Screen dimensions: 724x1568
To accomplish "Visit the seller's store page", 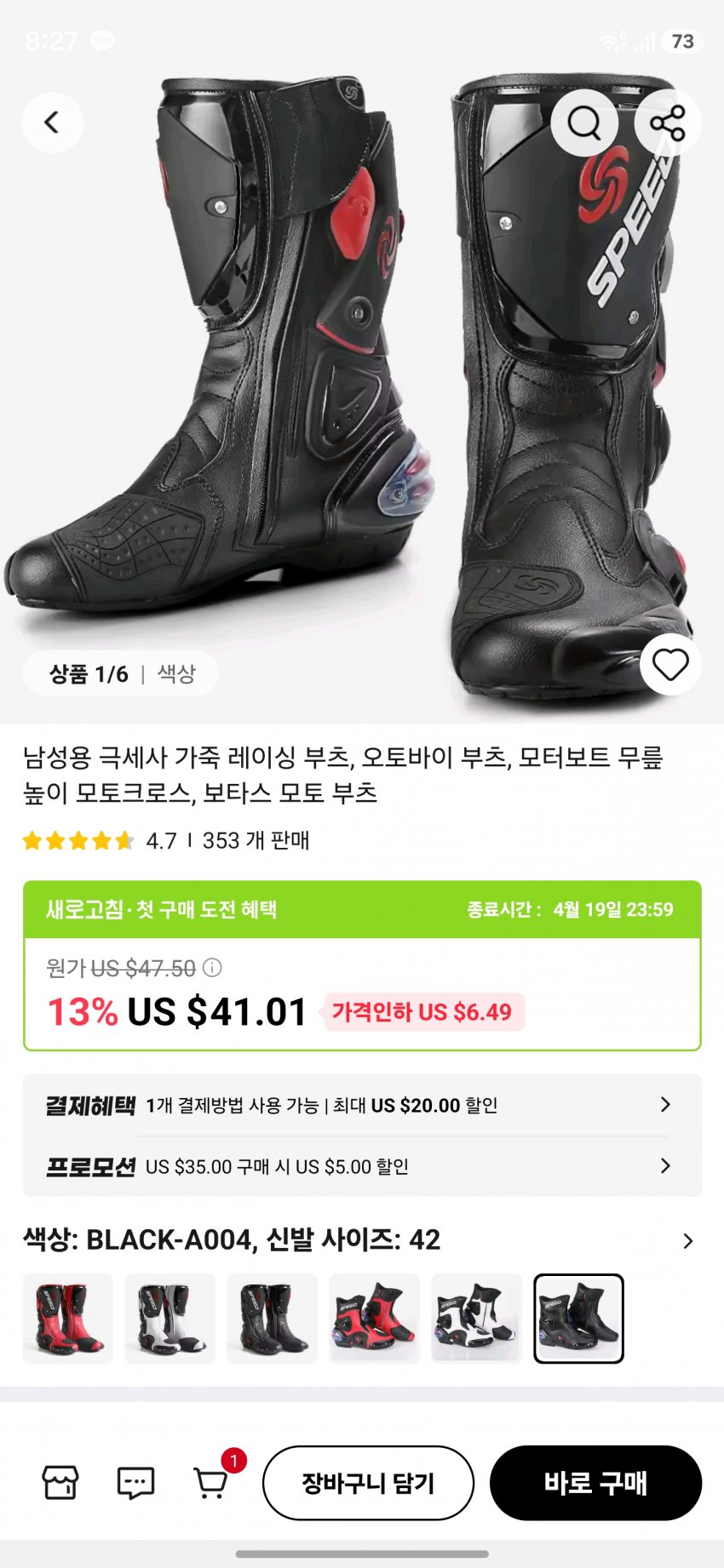I will tap(60, 1483).
